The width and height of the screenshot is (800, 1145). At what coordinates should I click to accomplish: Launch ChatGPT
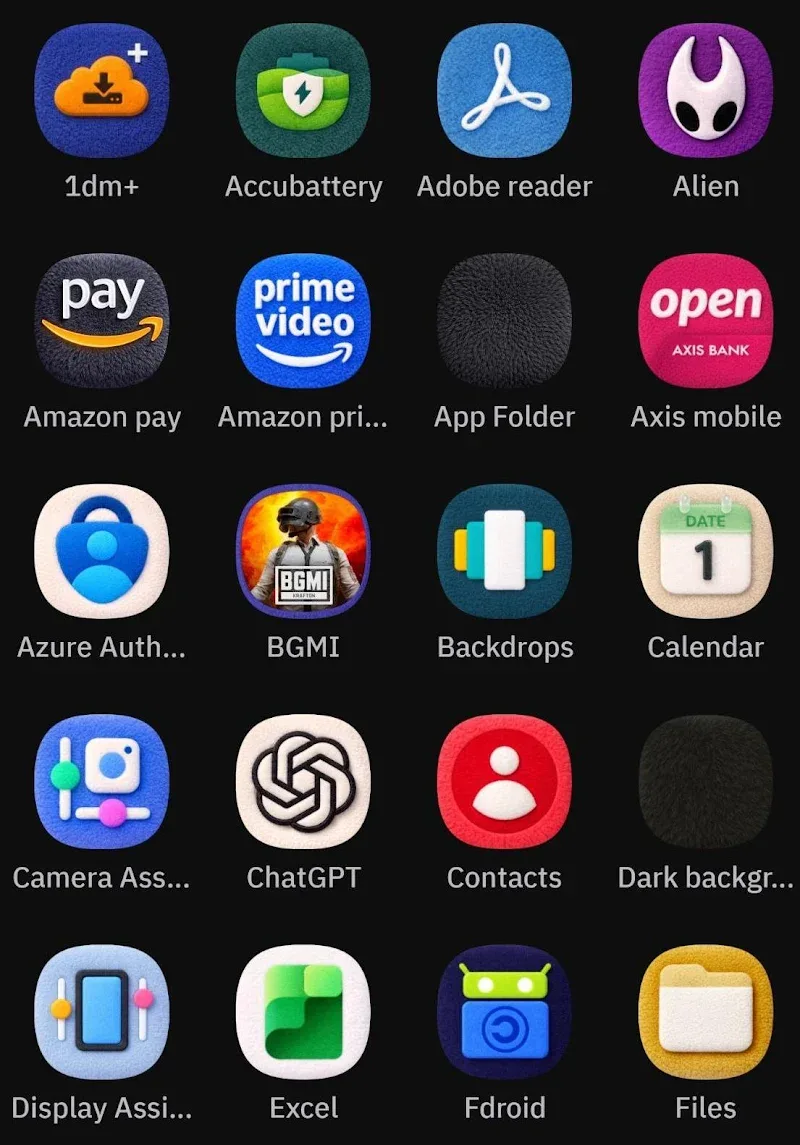click(x=304, y=782)
